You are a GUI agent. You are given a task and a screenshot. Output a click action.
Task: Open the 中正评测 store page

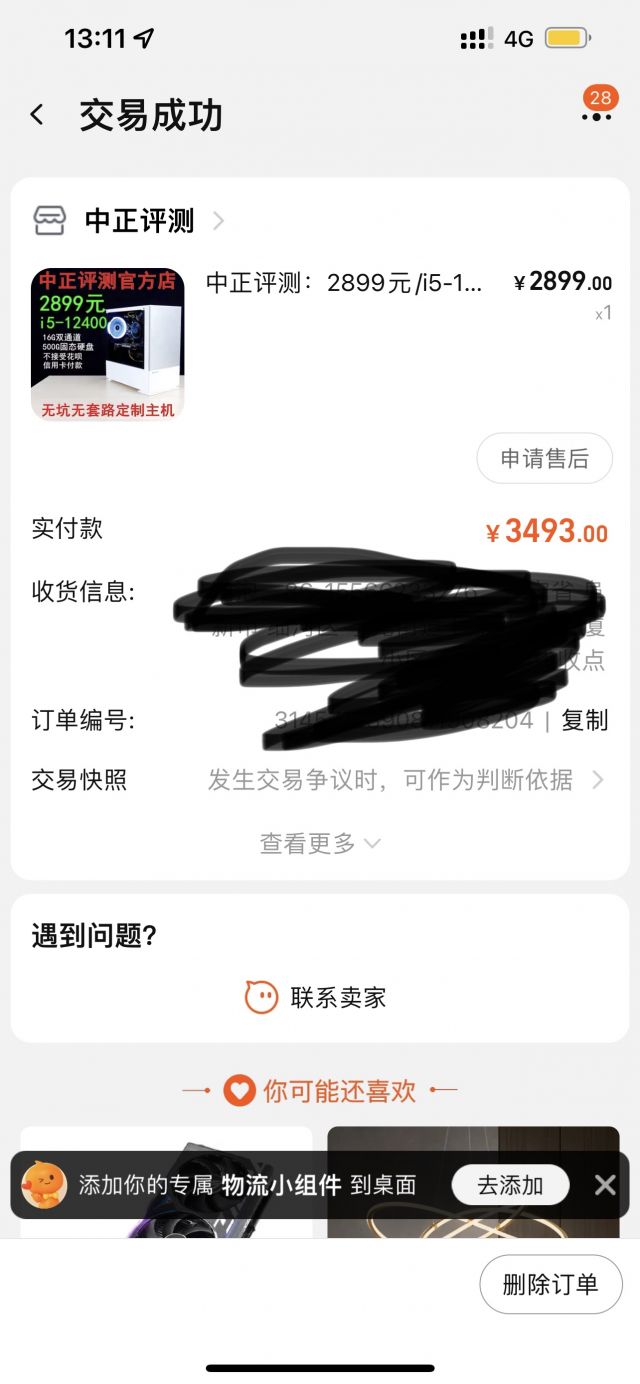[x=130, y=221]
